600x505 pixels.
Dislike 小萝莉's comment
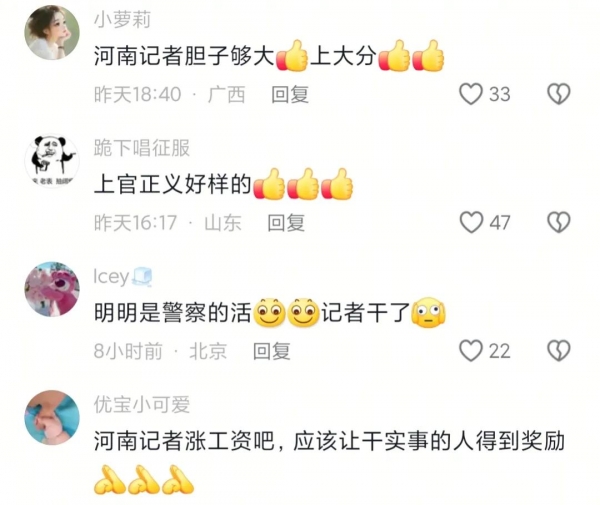558,94
